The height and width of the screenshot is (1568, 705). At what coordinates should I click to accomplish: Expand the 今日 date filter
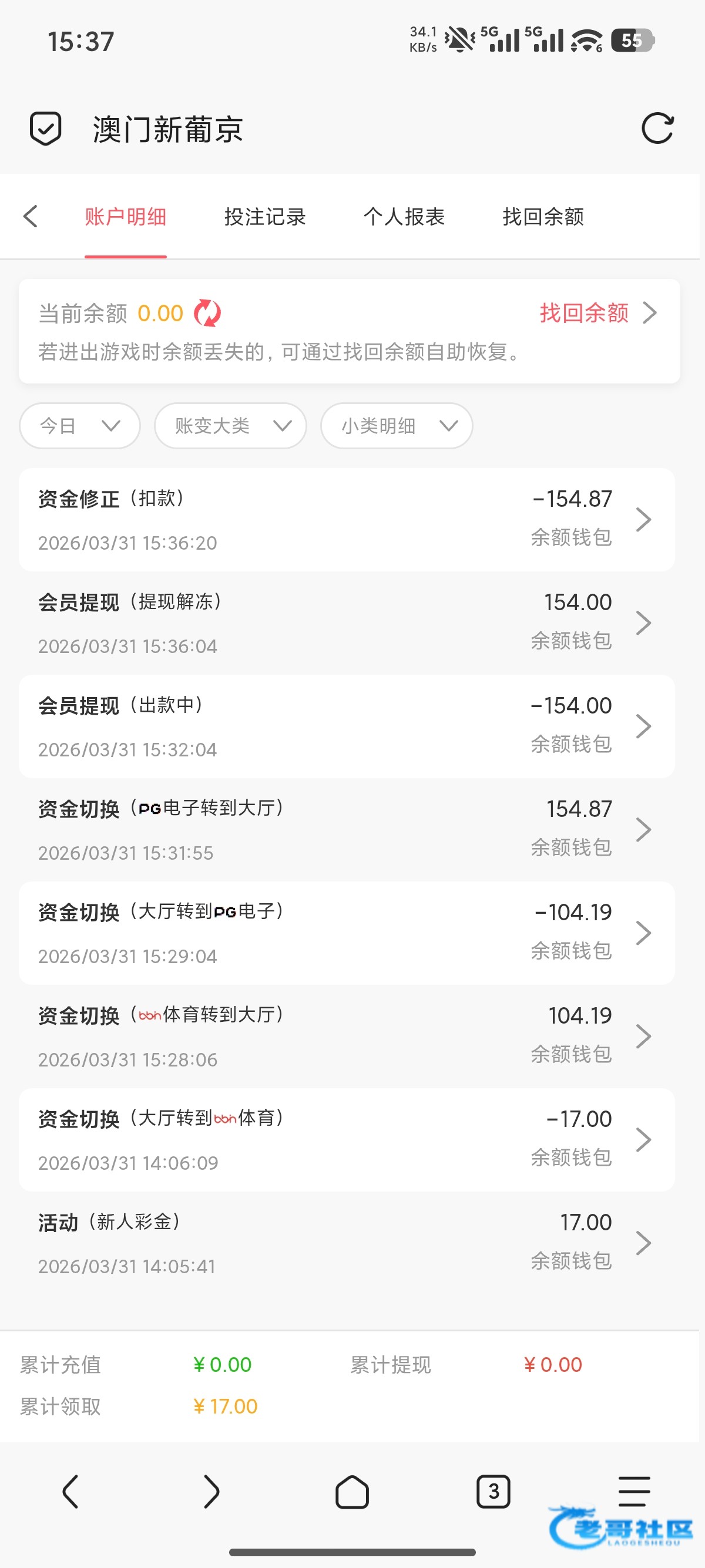[x=80, y=426]
